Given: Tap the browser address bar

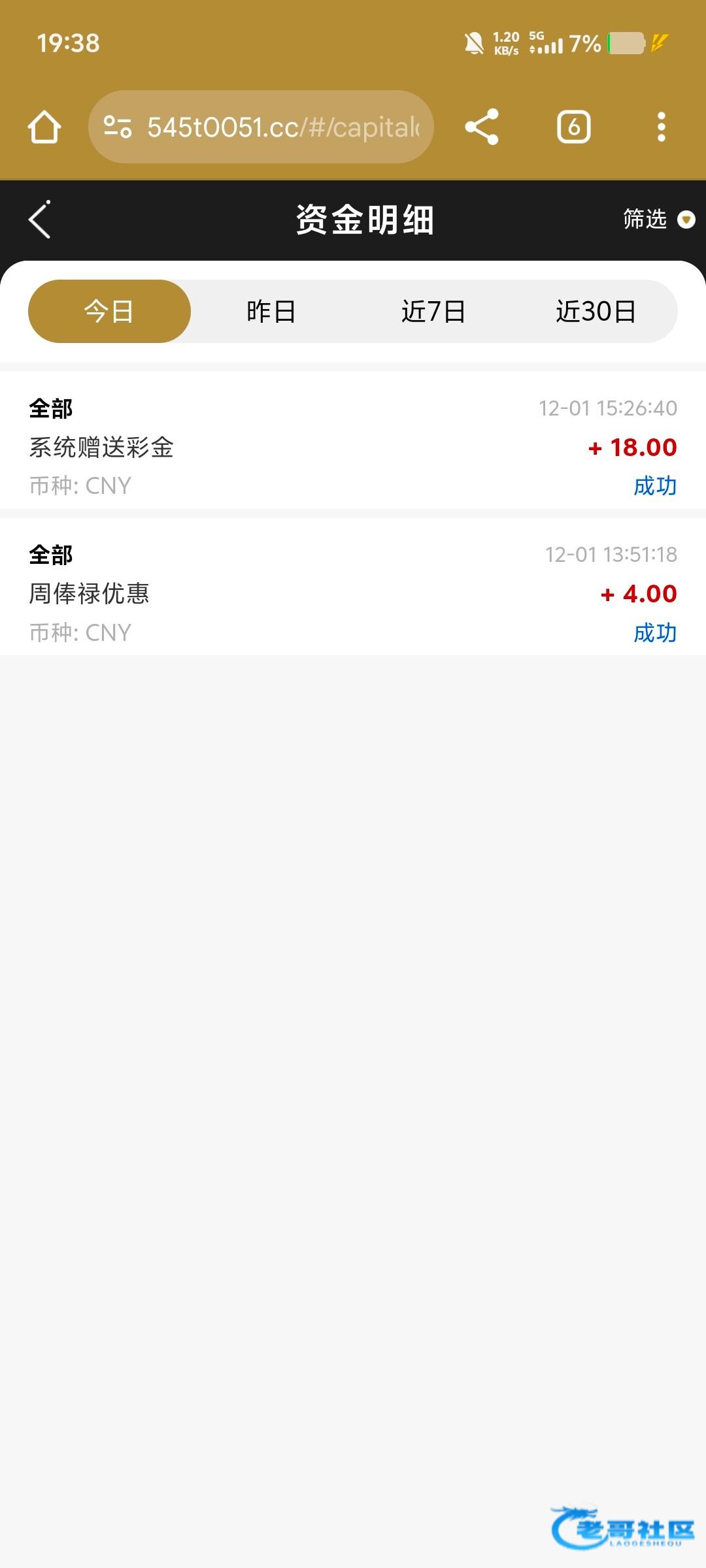Looking at the screenshot, I should tap(261, 127).
